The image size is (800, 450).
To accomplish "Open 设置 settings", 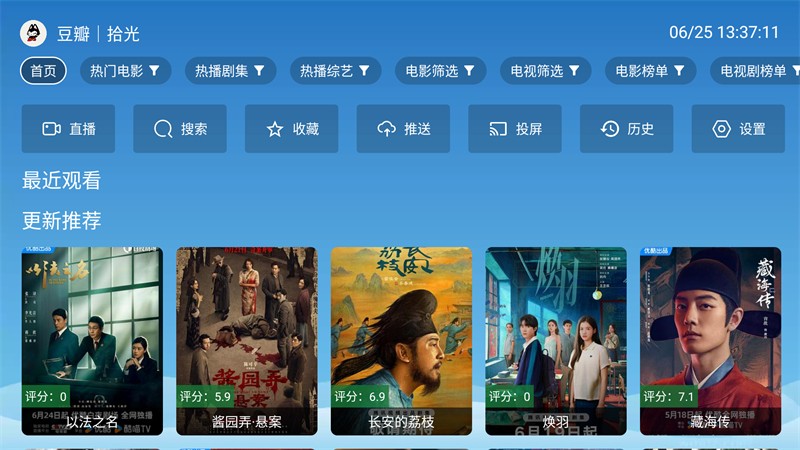I will (x=738, y=129).
